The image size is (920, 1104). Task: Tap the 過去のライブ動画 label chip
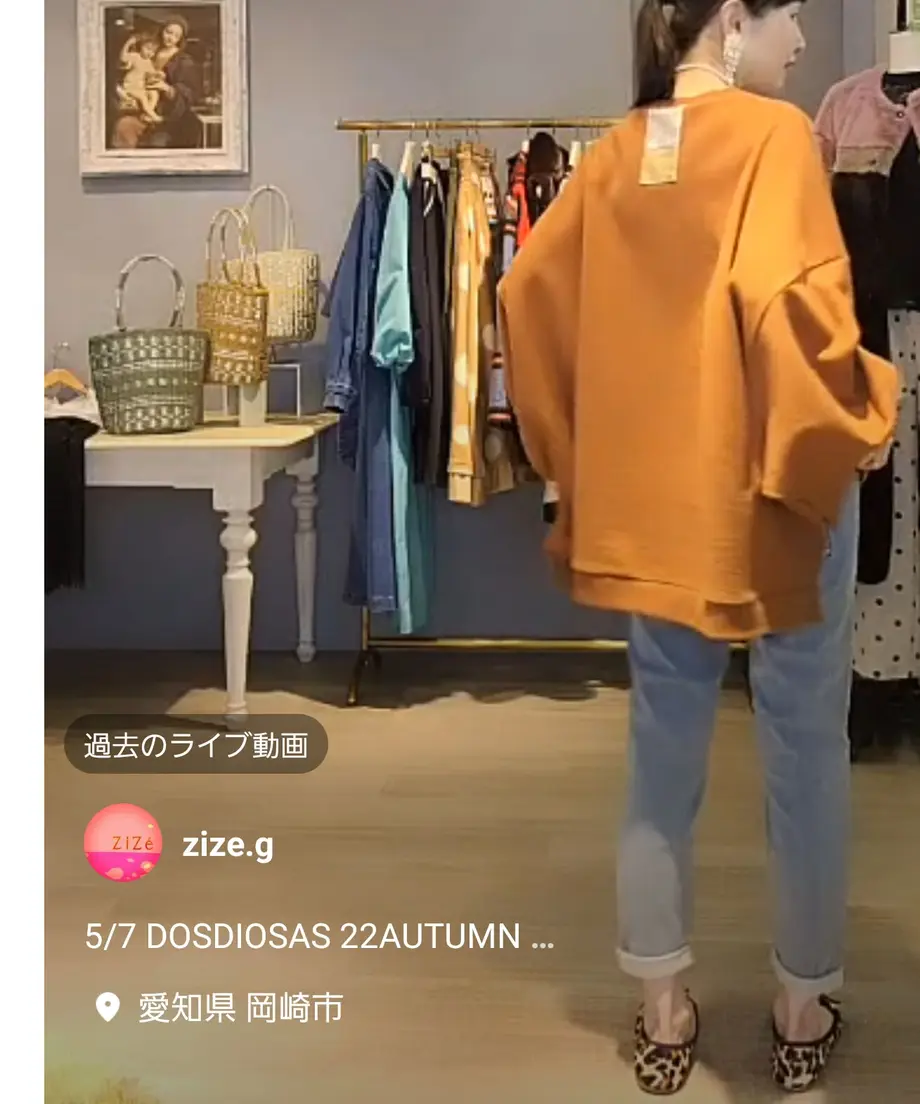tap(196, 745)
